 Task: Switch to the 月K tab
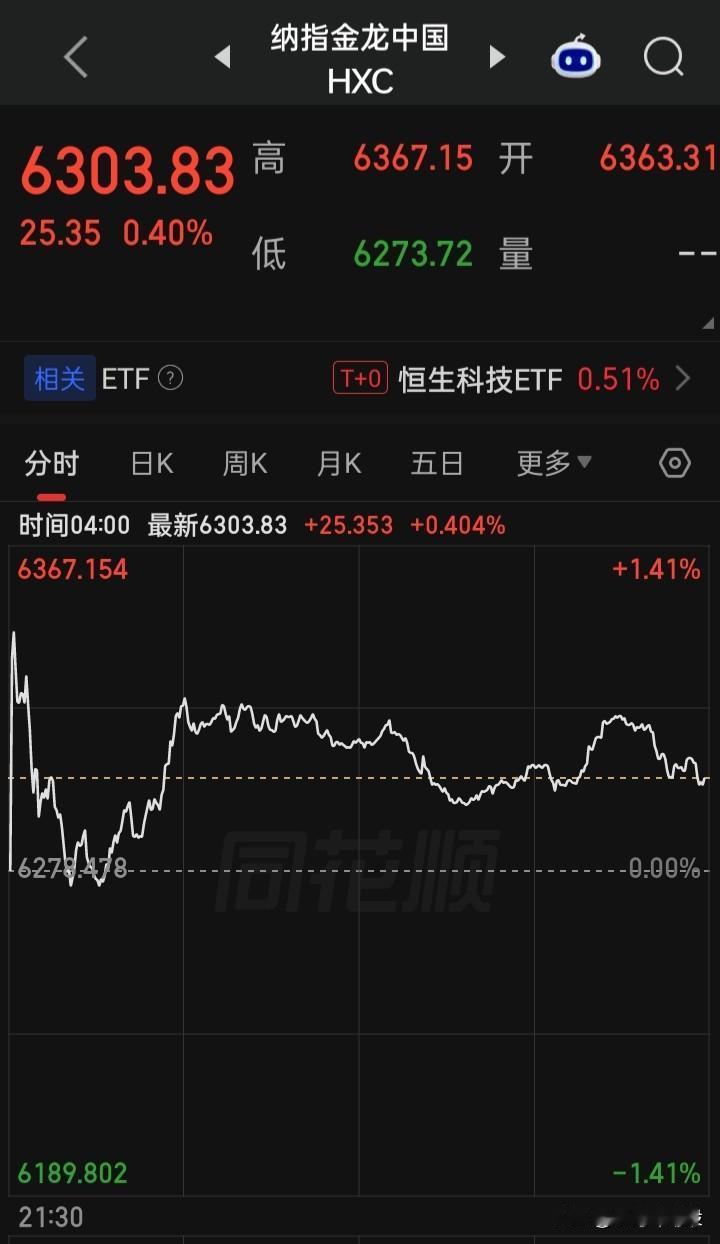[x=339, y=463]
